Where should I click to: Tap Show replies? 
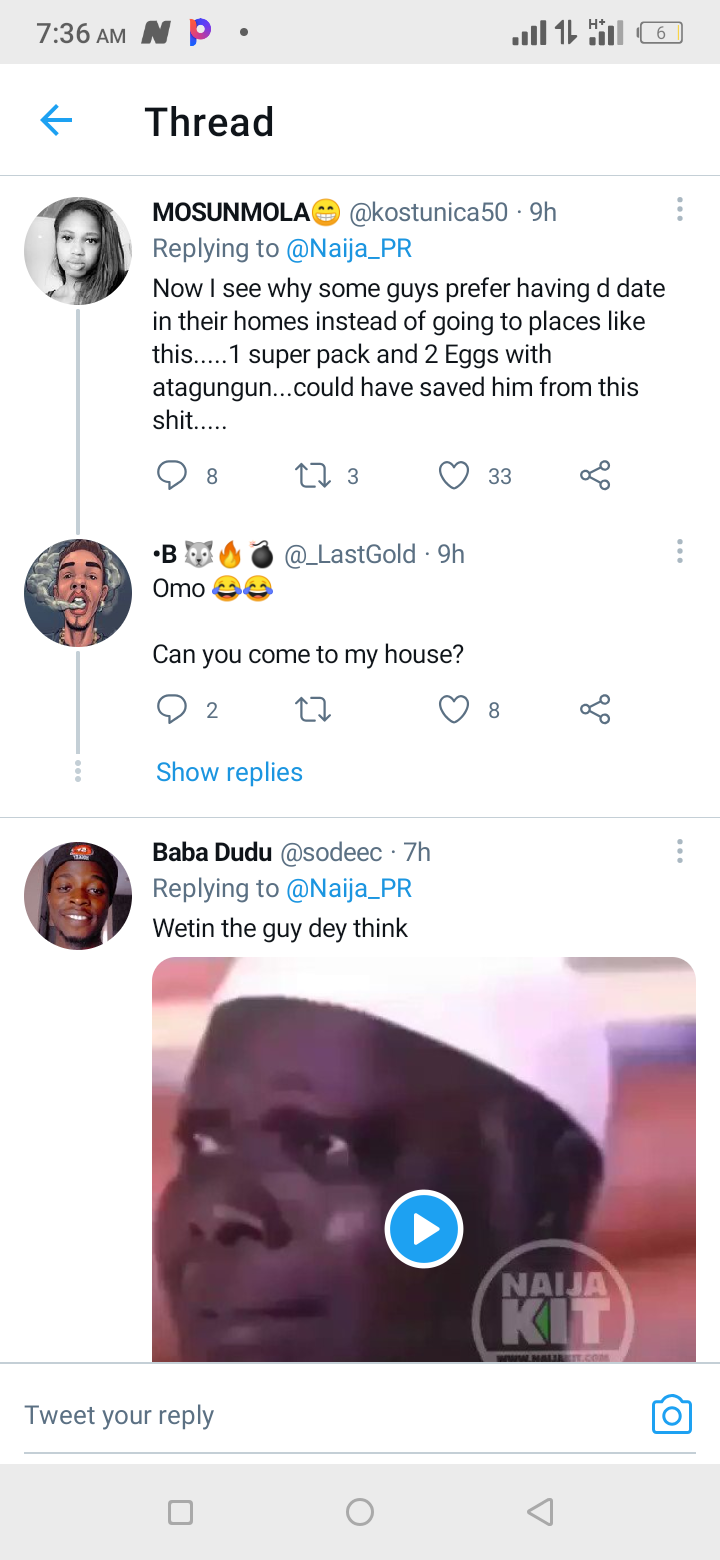coord(229,772)
